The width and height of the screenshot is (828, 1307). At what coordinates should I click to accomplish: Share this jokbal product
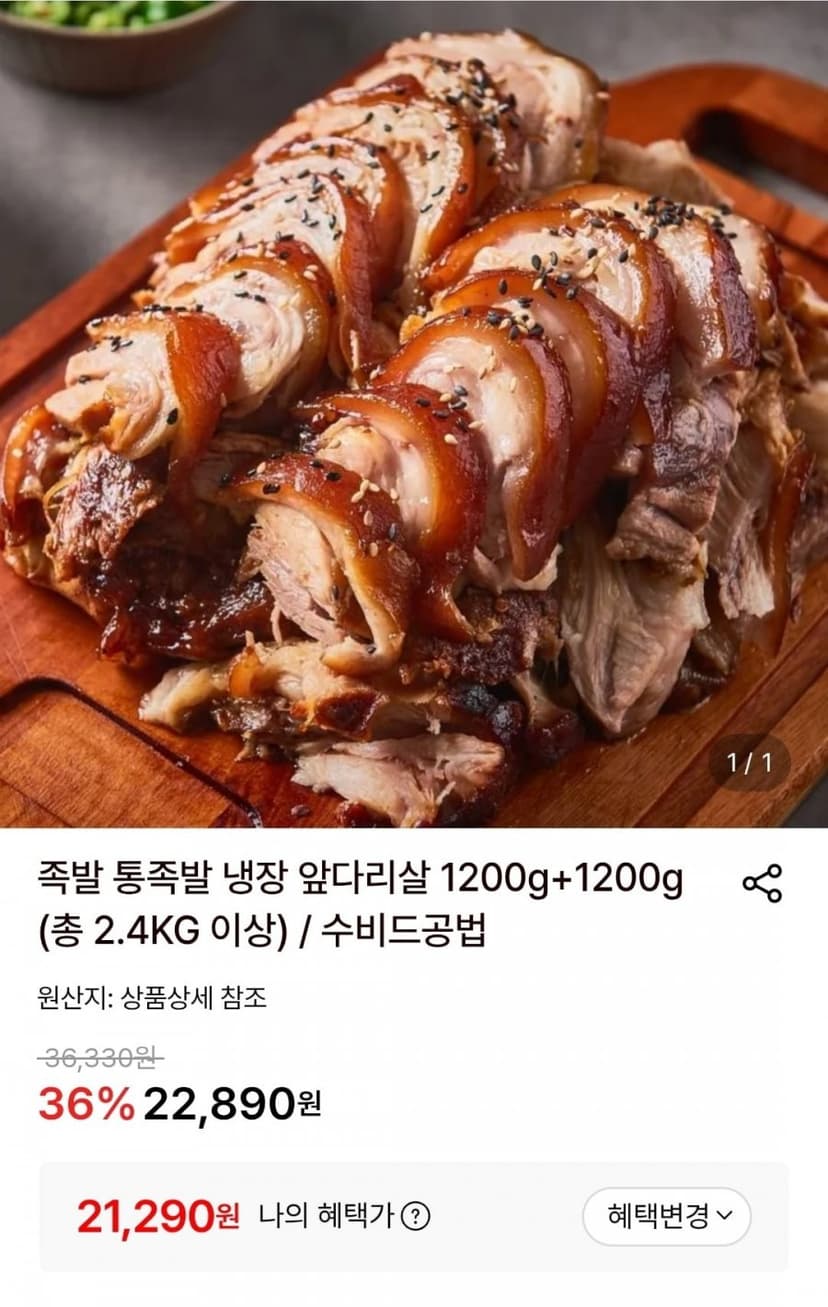point(762,883)
